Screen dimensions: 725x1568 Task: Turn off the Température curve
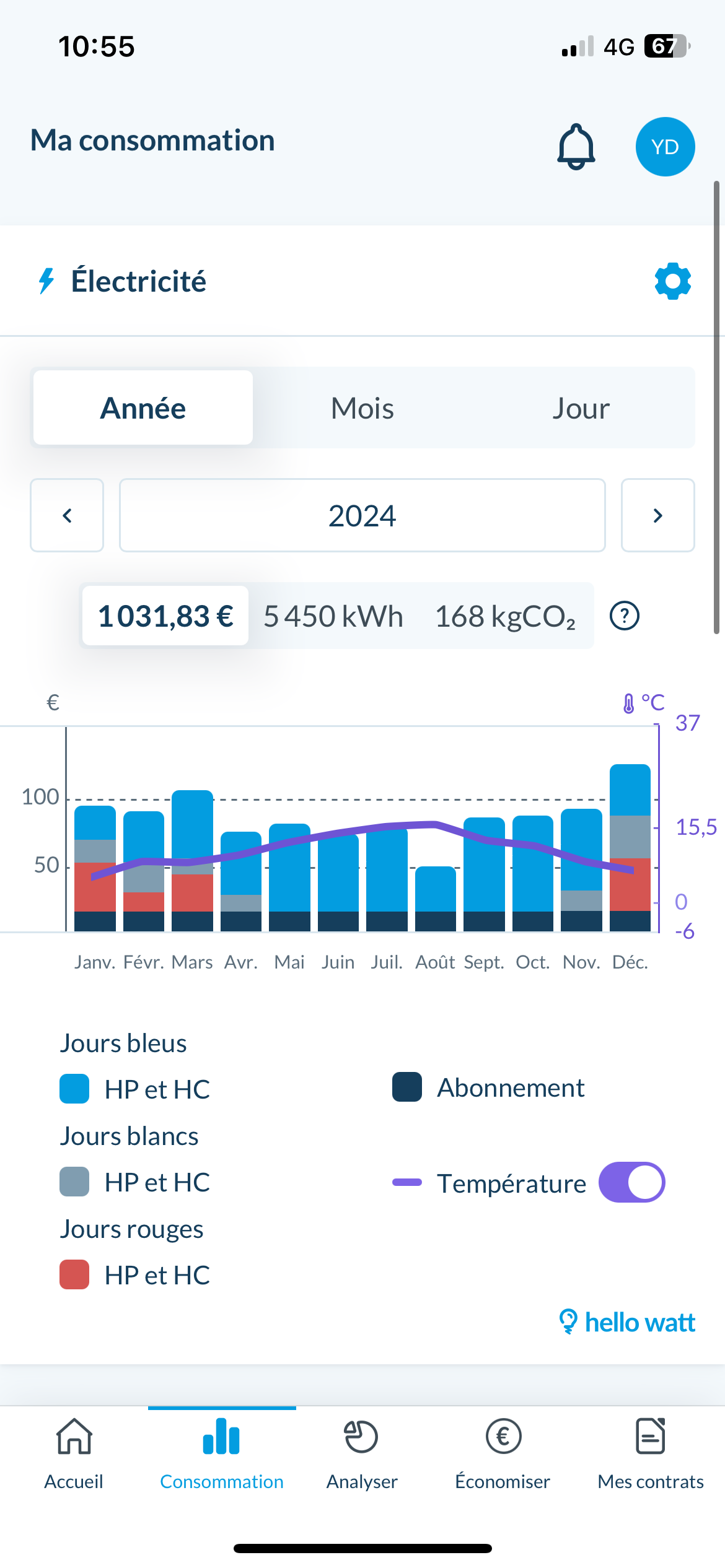point(631,1182)
